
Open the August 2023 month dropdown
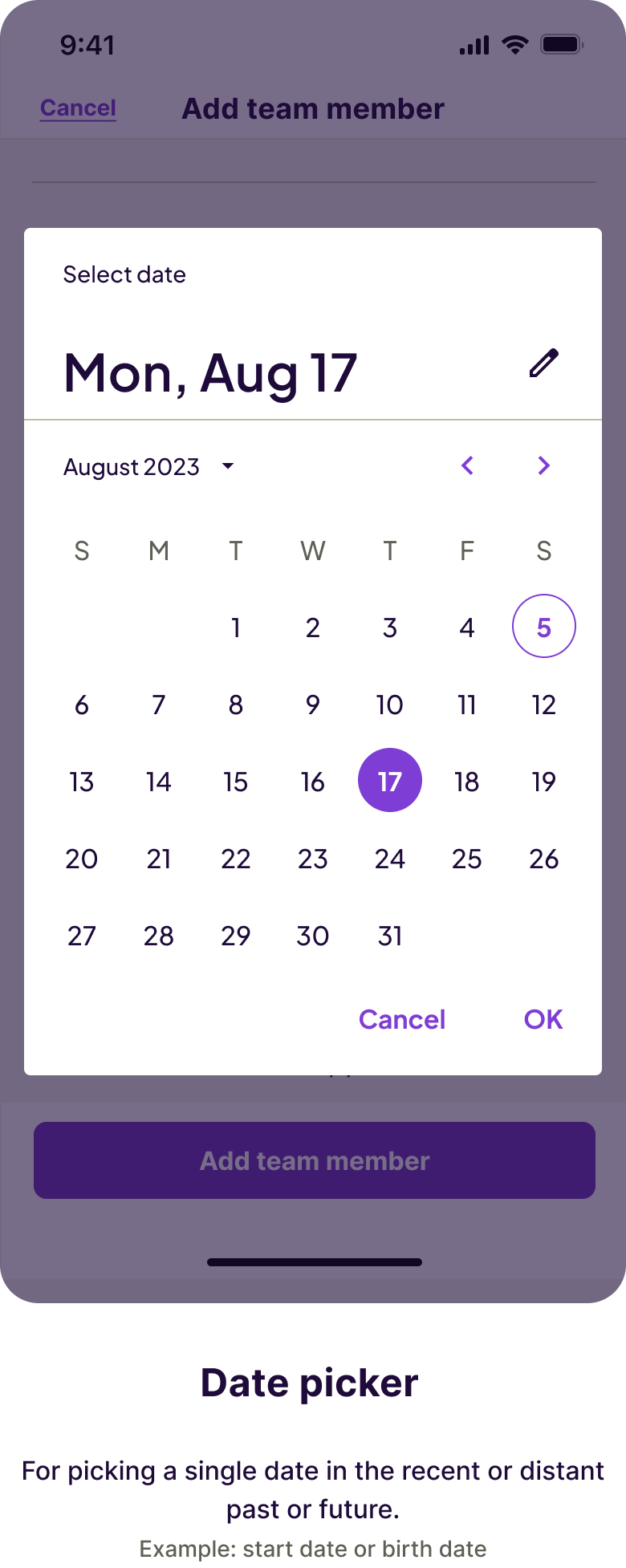pos(148,466)
